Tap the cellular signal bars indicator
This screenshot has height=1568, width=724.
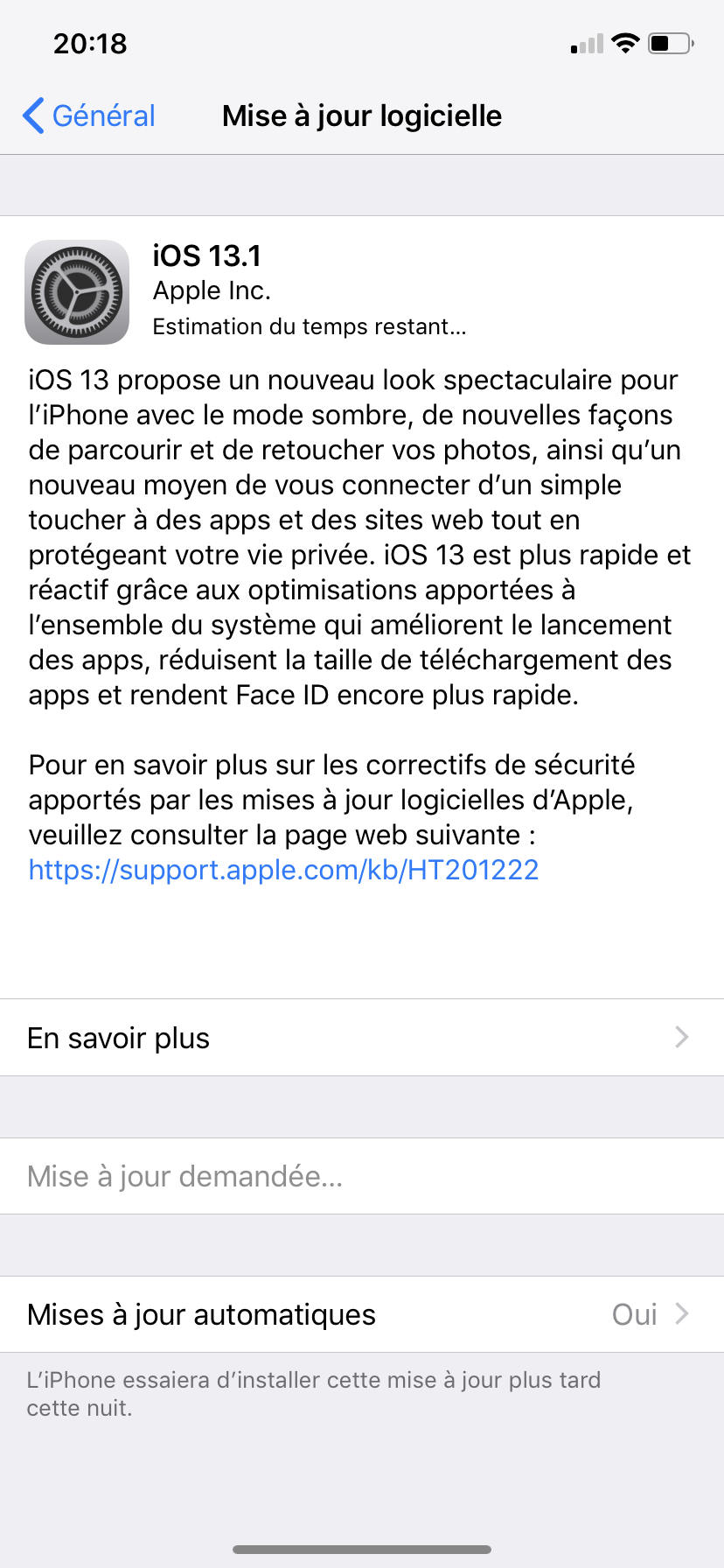pos(581,42)
